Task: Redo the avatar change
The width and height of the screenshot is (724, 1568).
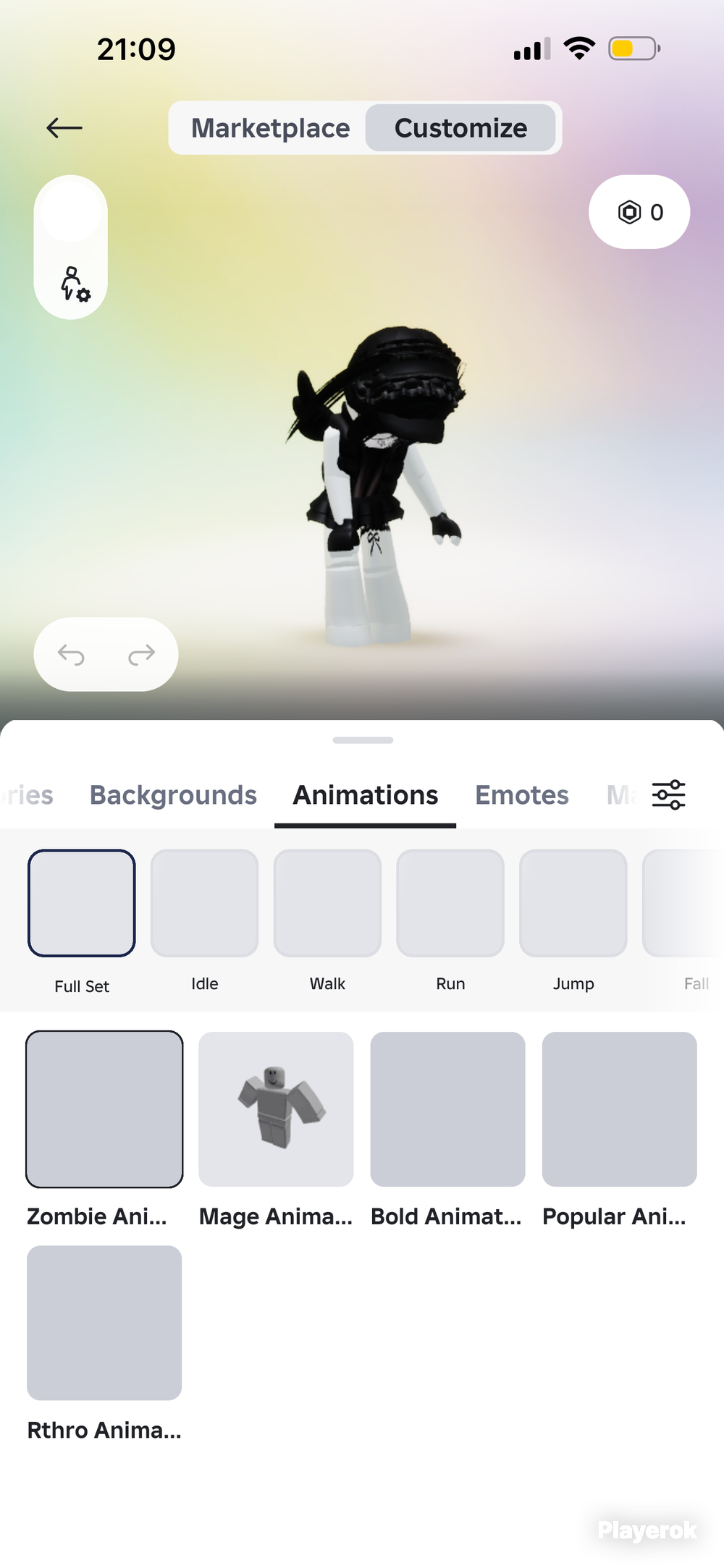Action: click(x=142, y=655)
